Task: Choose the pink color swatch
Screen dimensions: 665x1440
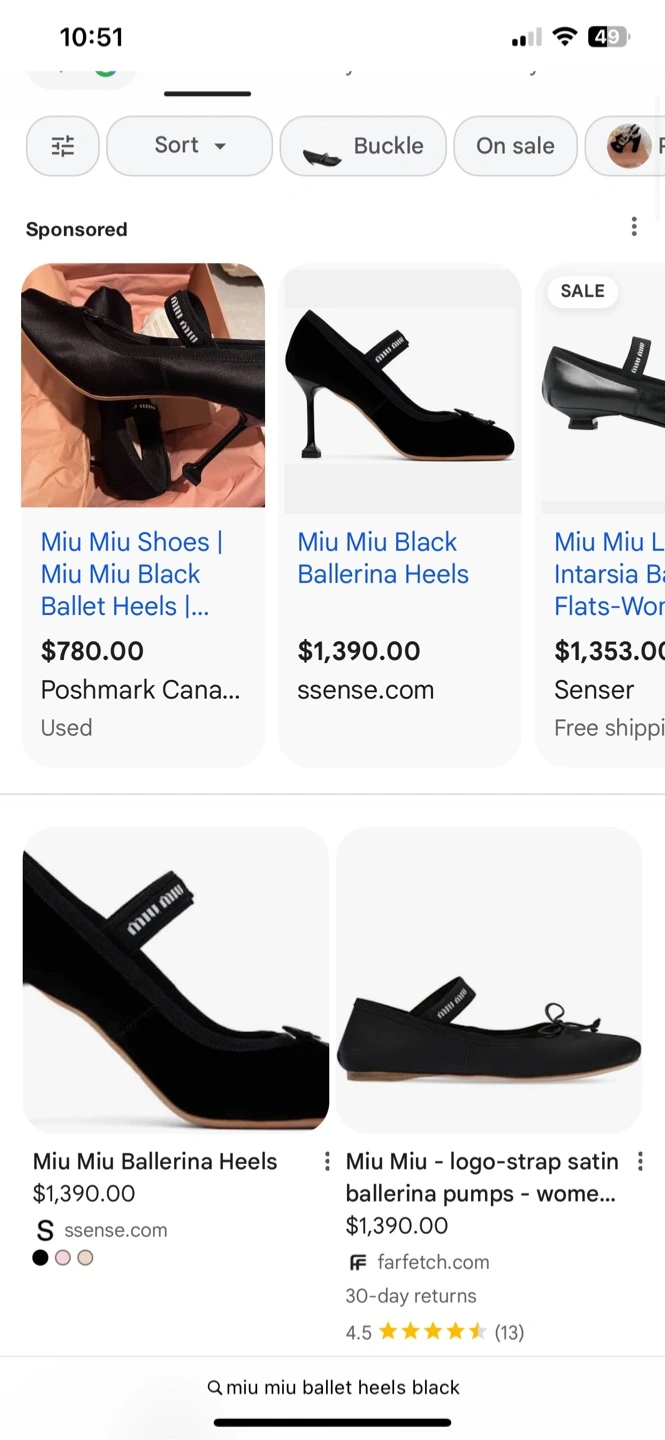Action: [x=63, y=1258]
